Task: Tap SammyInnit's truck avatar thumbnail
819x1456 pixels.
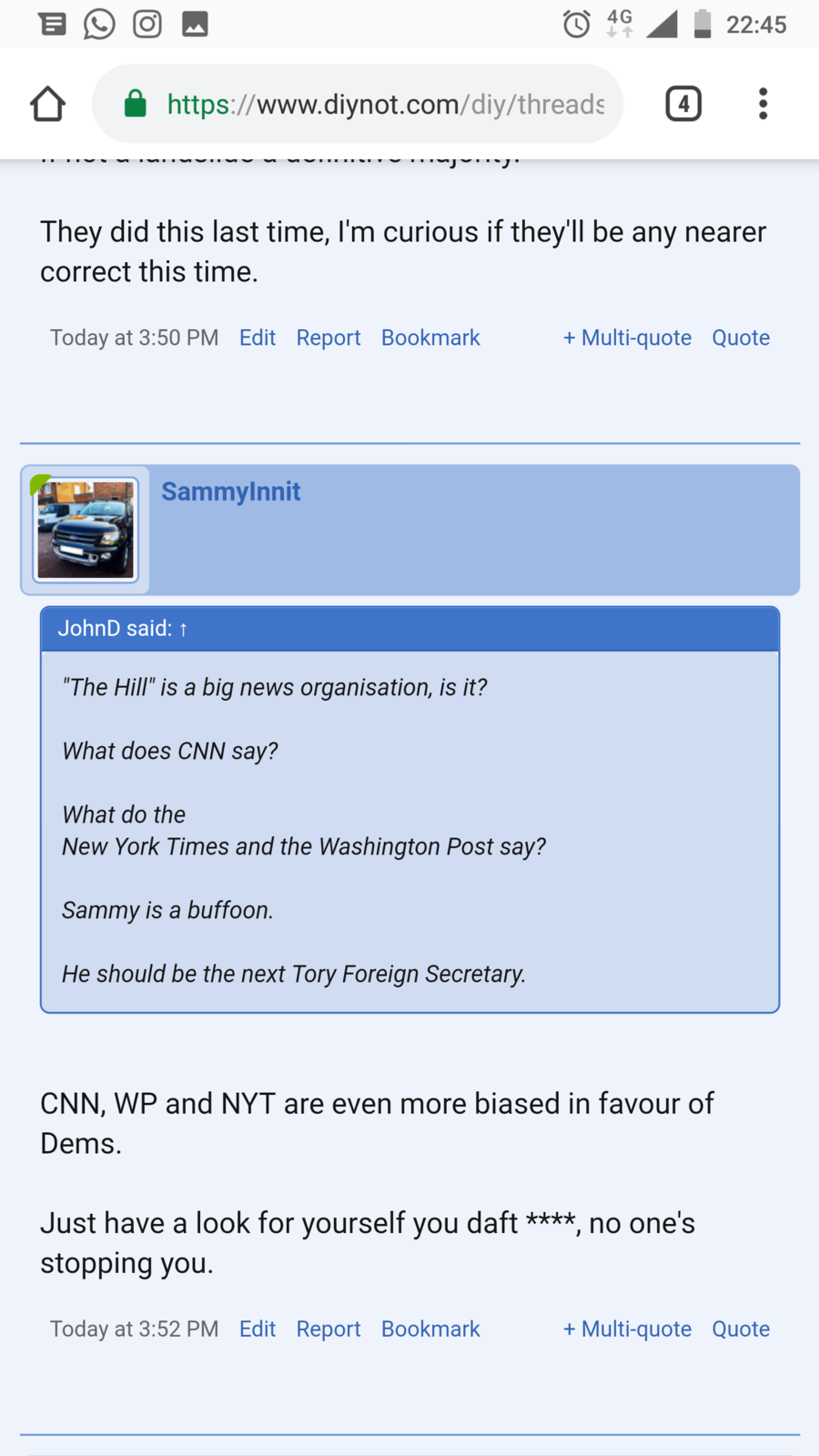Action: click(86, 529)
